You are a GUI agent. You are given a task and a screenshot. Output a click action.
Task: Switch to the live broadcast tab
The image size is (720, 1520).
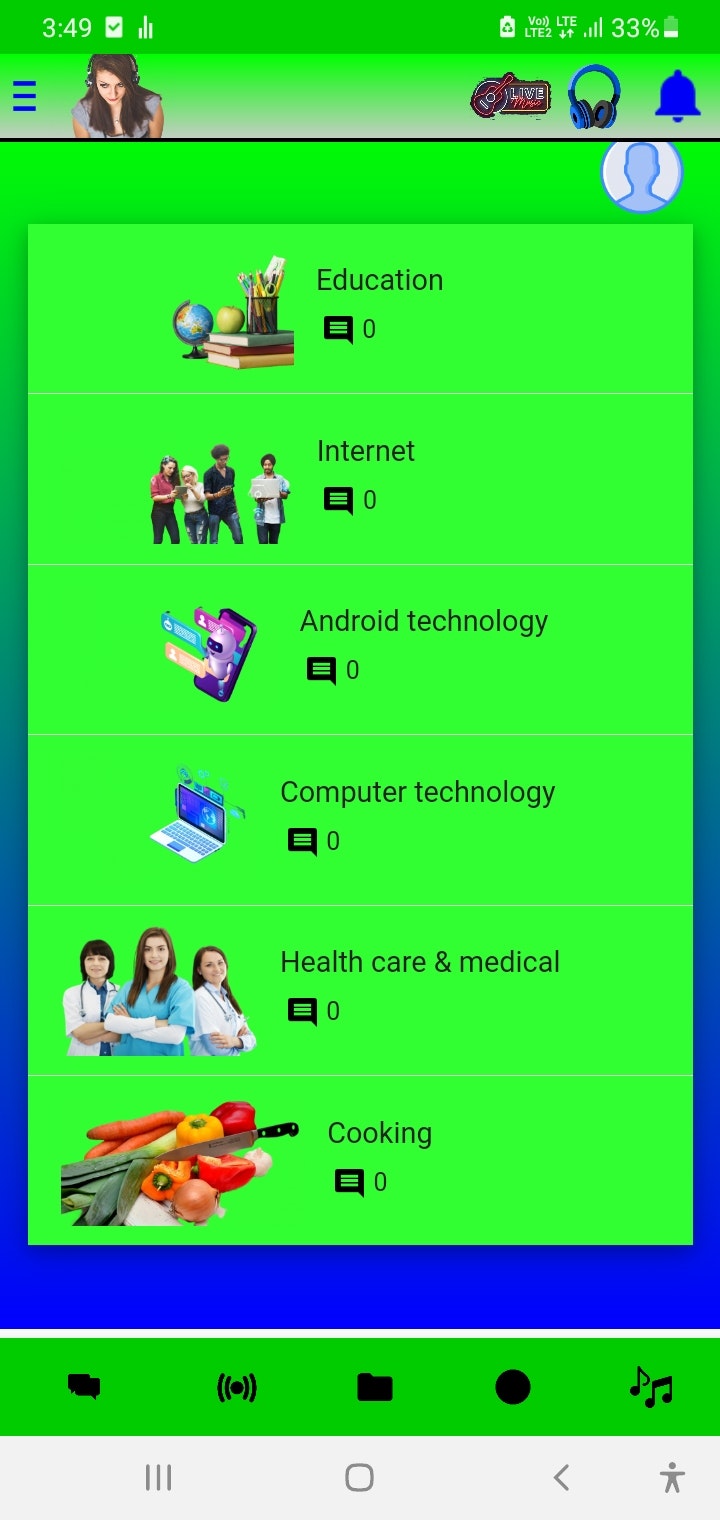[x=237, y=1387]
